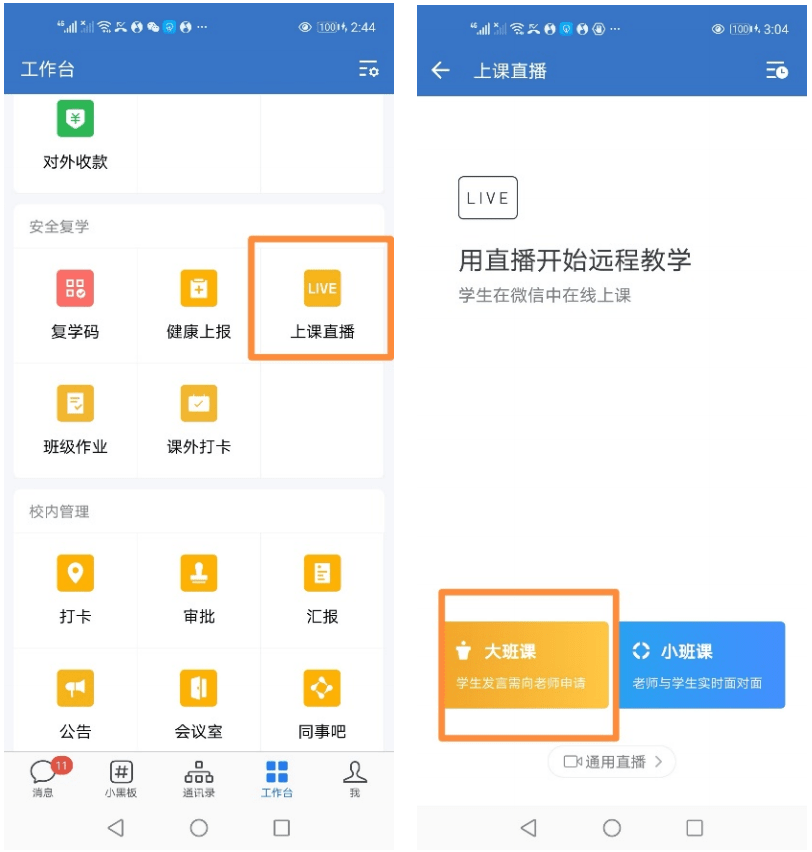Screen dimensions: 812x852
Task: Open 会议室
Action: (198, 703)
